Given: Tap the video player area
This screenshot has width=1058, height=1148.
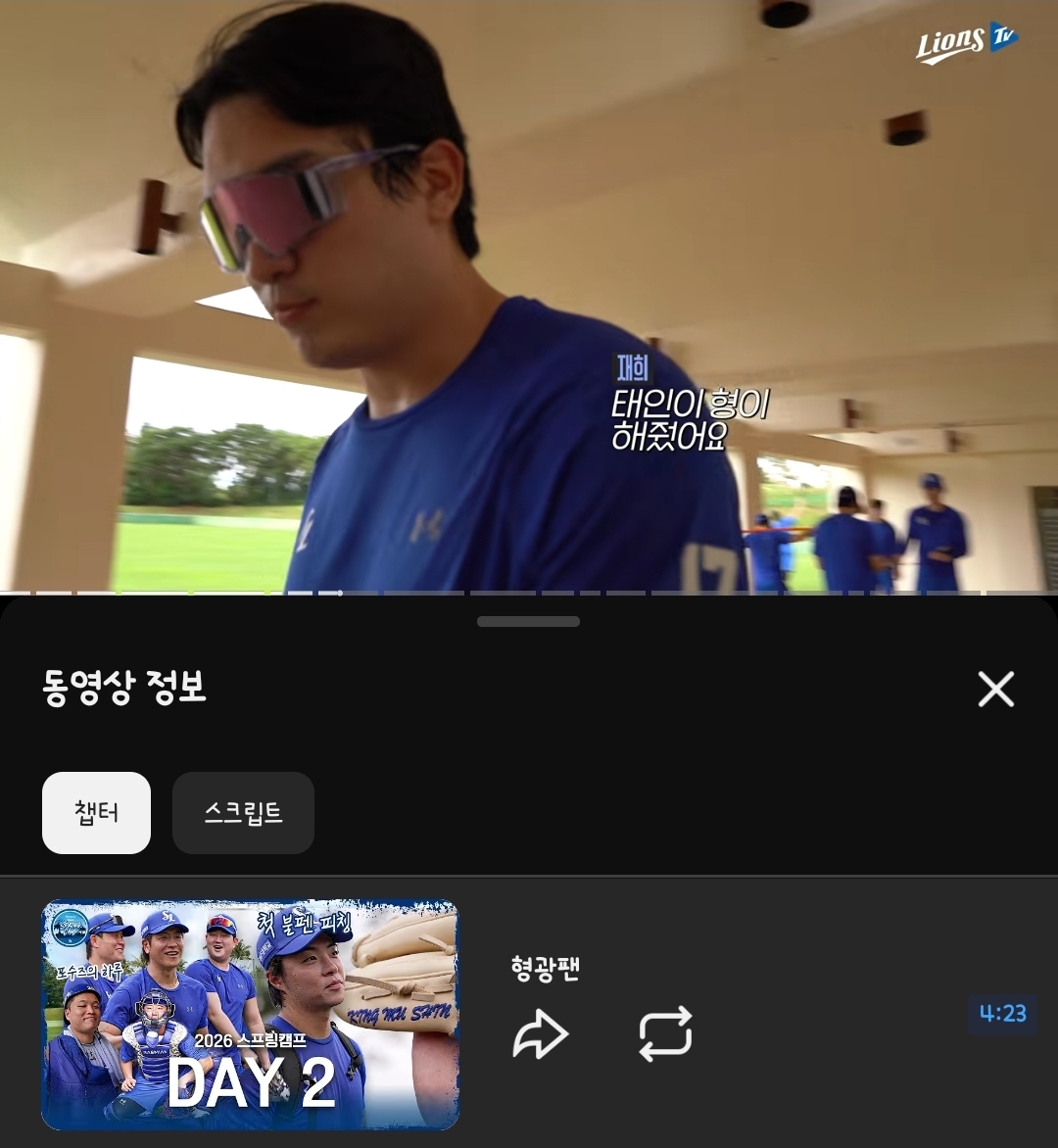Looking at the screenshot, I should [x=529, y=294].
